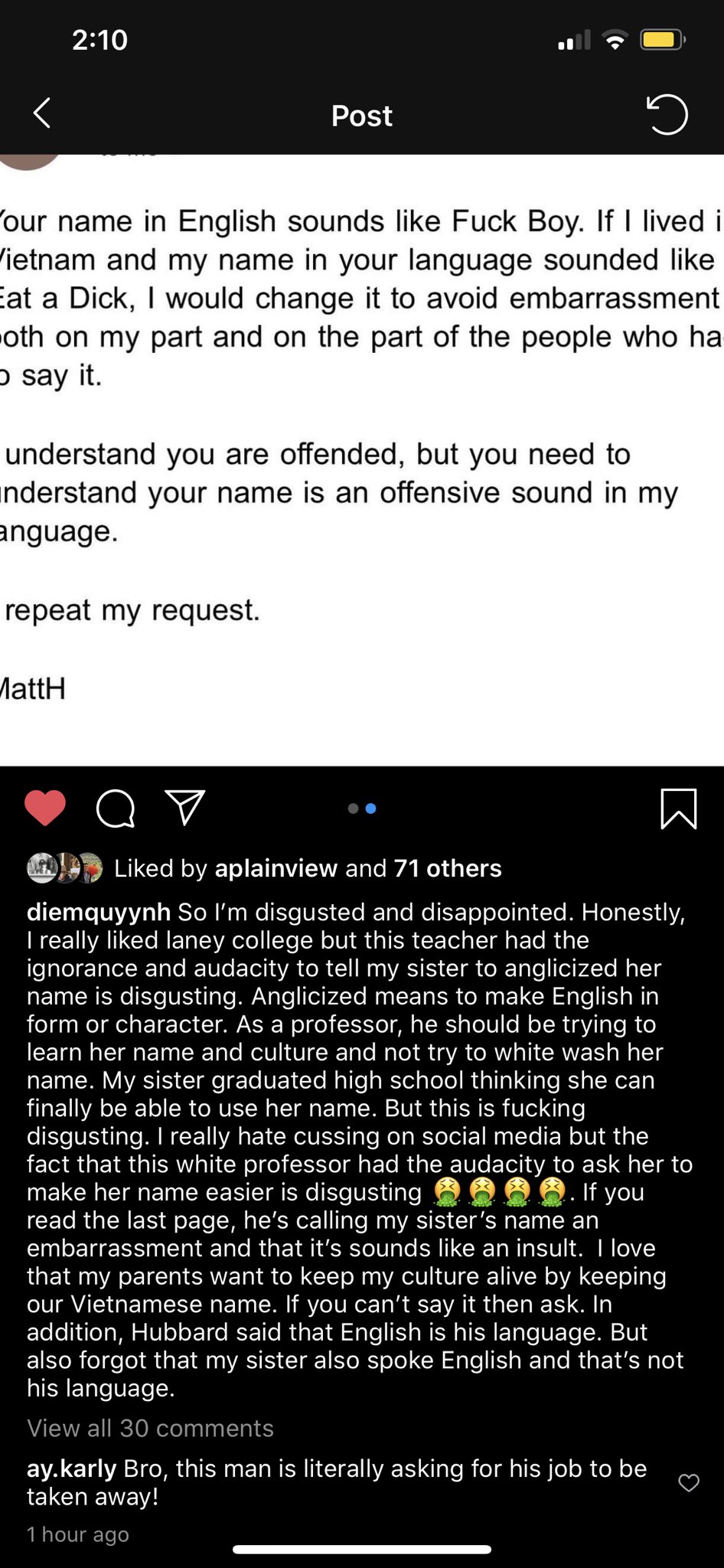Viewport: 724px width, 1568px height.
Task: Open diemquyynh's profile from the caption
Action: coord(98,912)
